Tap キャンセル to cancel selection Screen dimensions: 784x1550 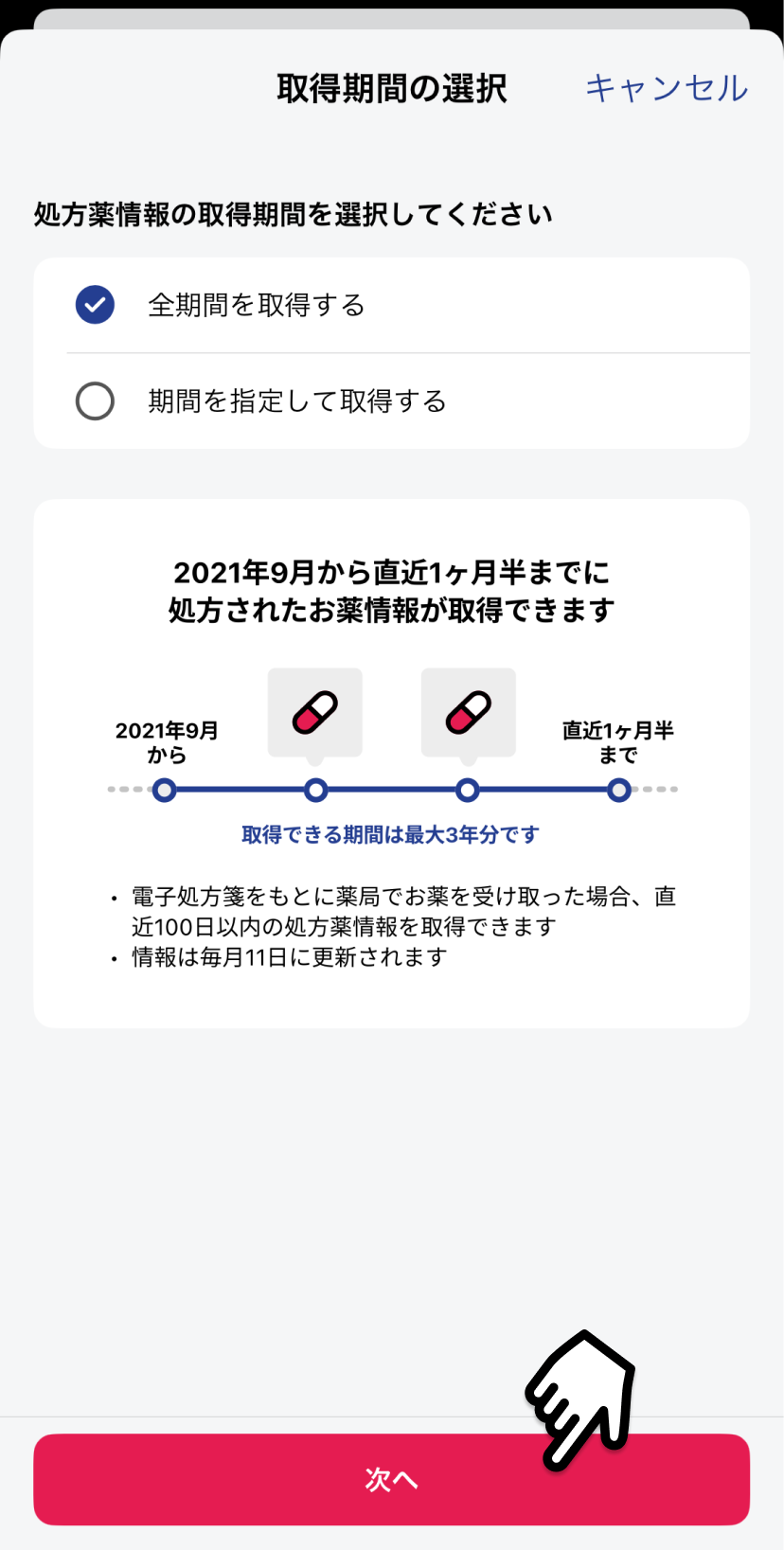pyautogui.click(x=666, y=88)
